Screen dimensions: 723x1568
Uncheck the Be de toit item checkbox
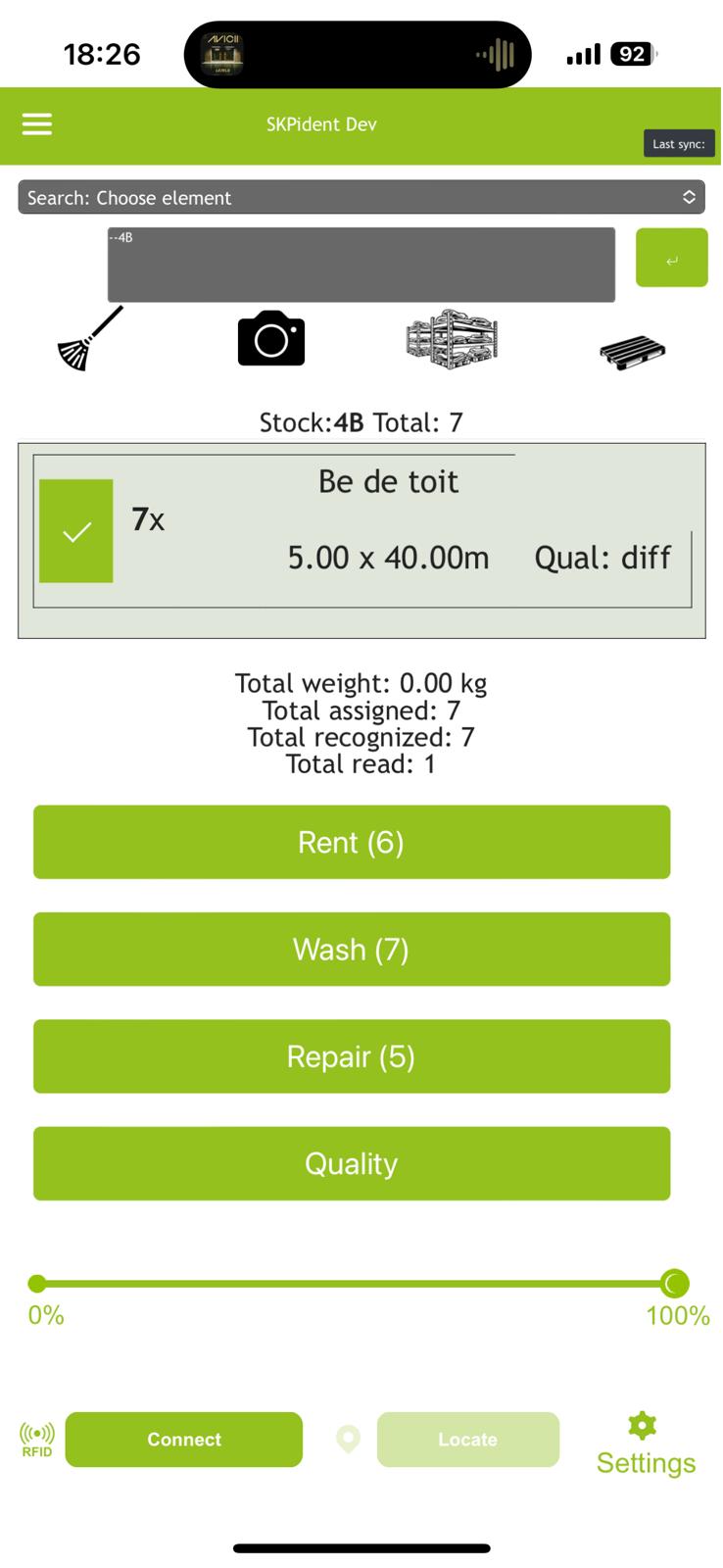[76, 531]
